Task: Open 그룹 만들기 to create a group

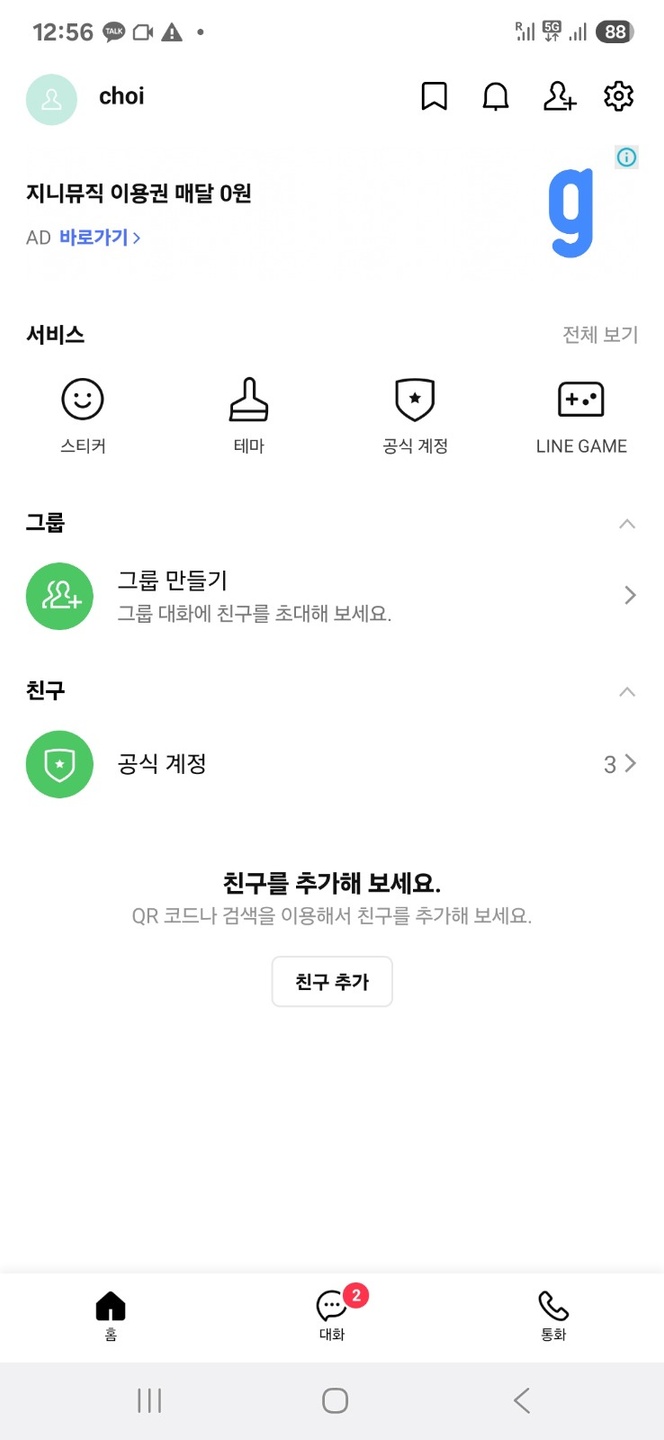Action: coord(332,596)
